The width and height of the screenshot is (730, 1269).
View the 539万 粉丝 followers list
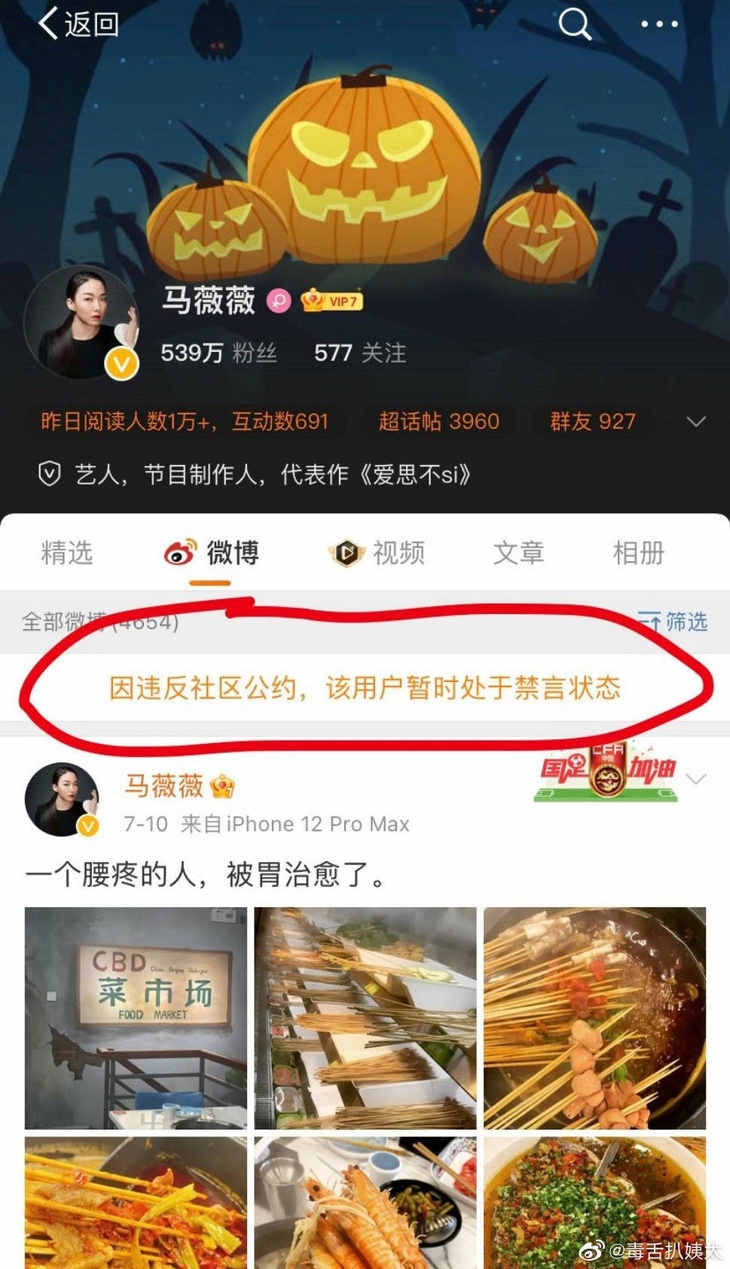click(219, 353)
